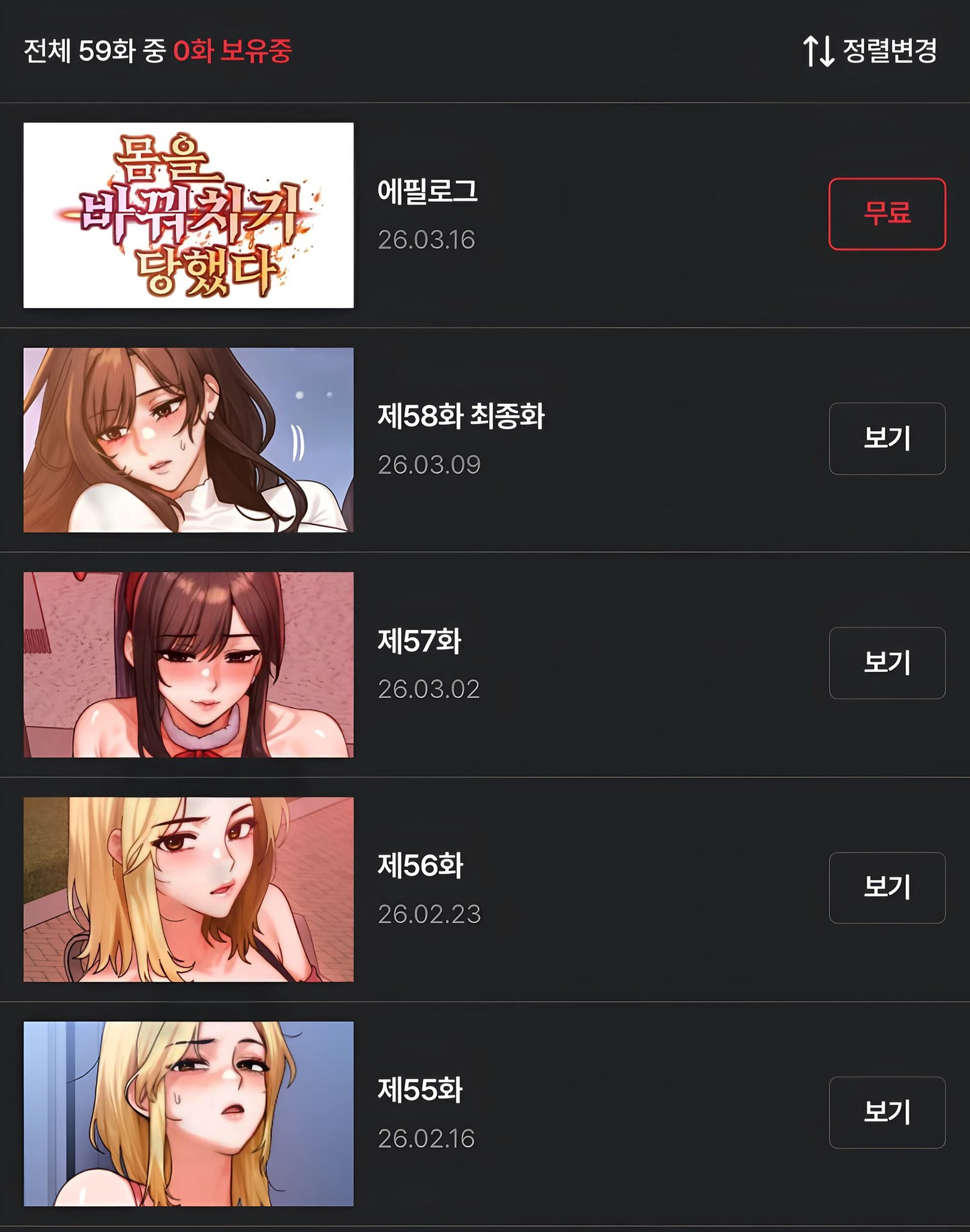Open the 제57화 episode thumbnail
The image size is (970, 1232).
[189, 665]
